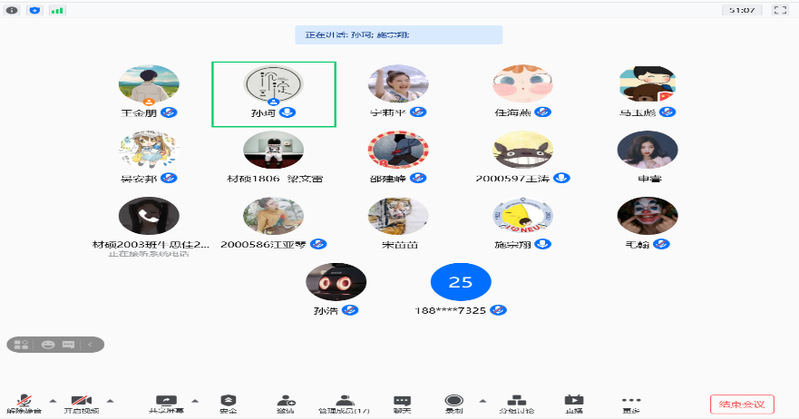Expand the arrow beside 开启视频
This screenshot has height=419, width=799.
[110, 398]
